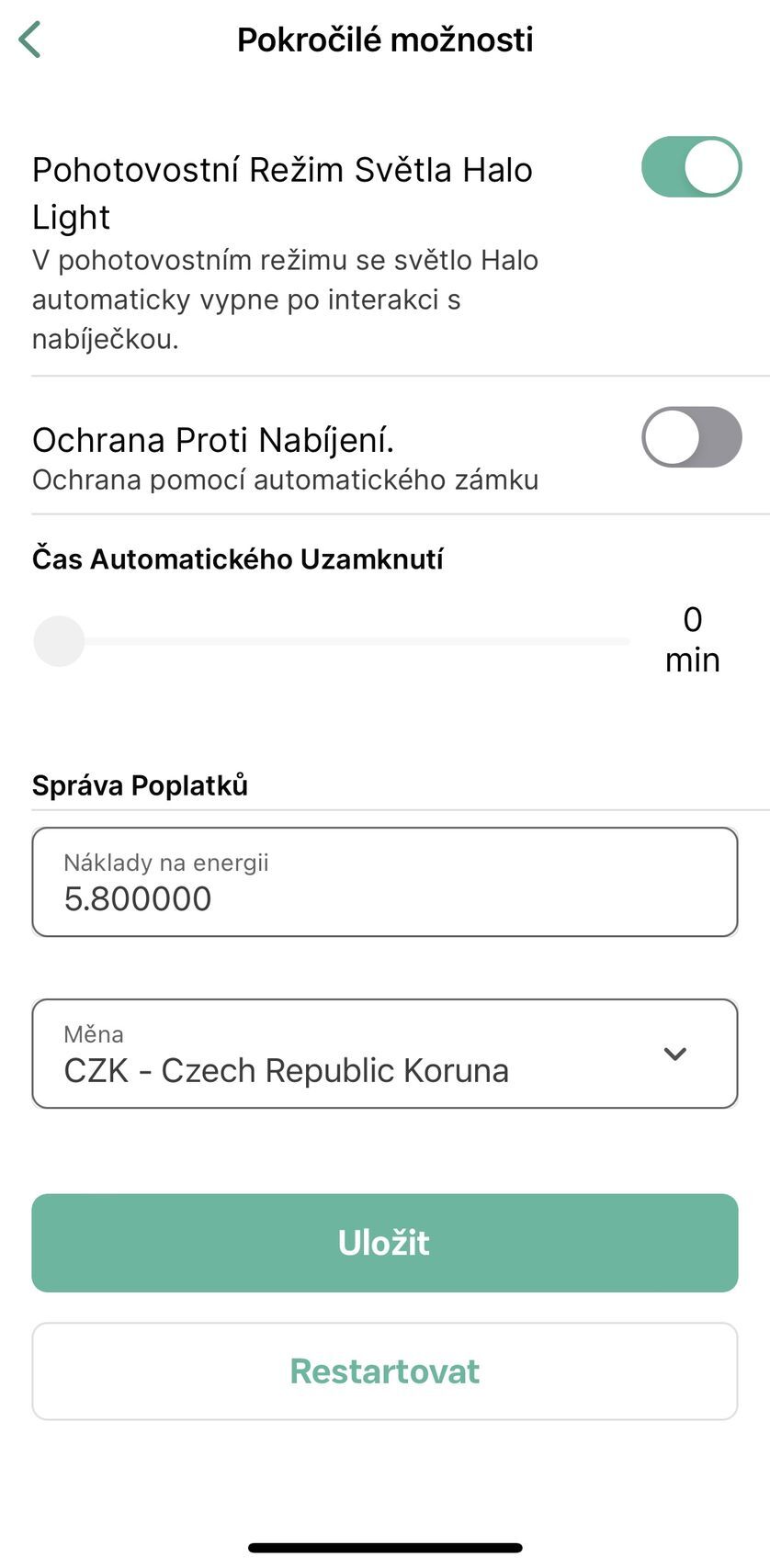Screen dimensions: 770x1568
Task: Edit the Náklady na energii field
Action: 384,882
